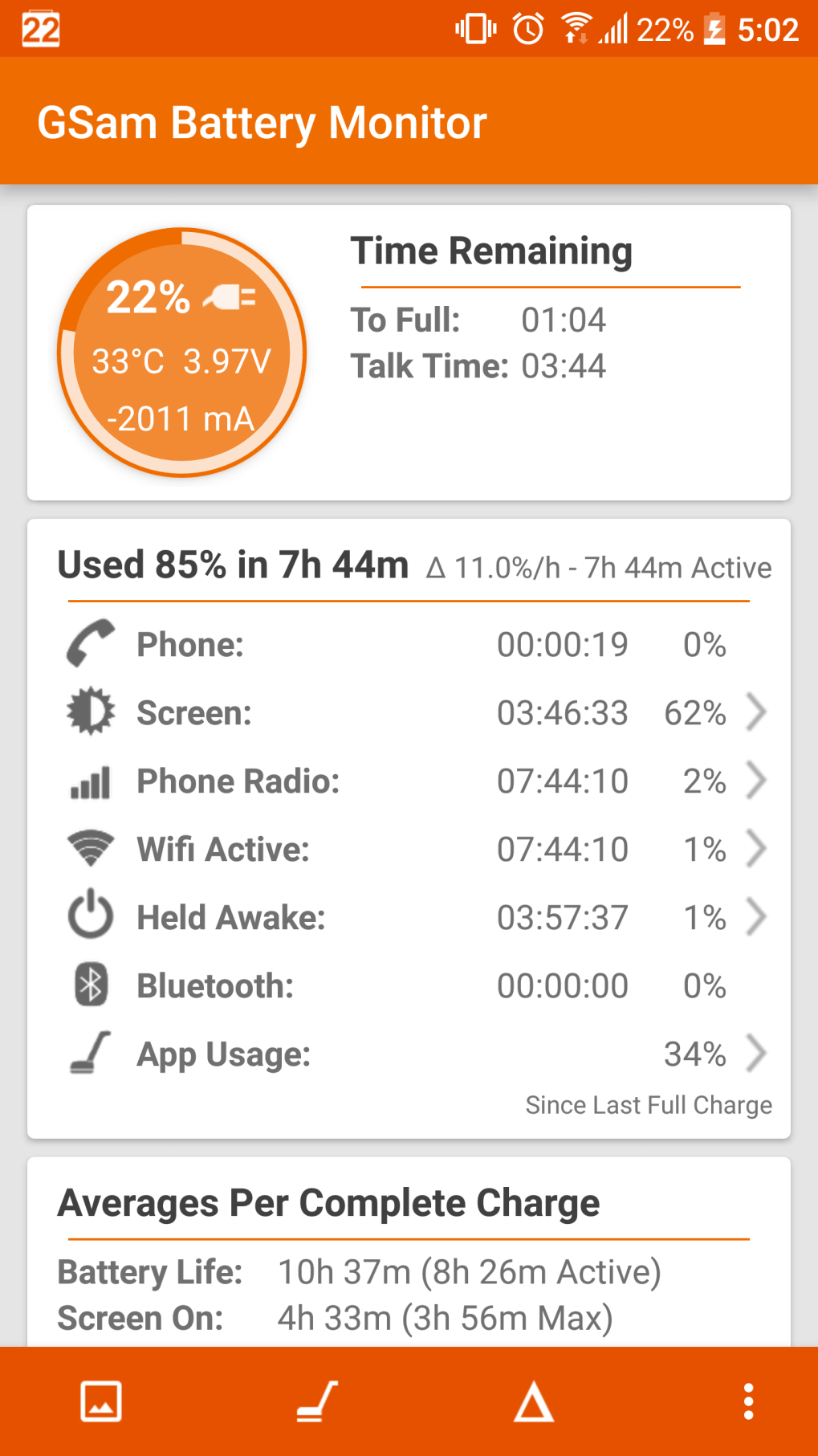
Task: Tap the Since Last Full Charge label
Action: click(648, 1105)
